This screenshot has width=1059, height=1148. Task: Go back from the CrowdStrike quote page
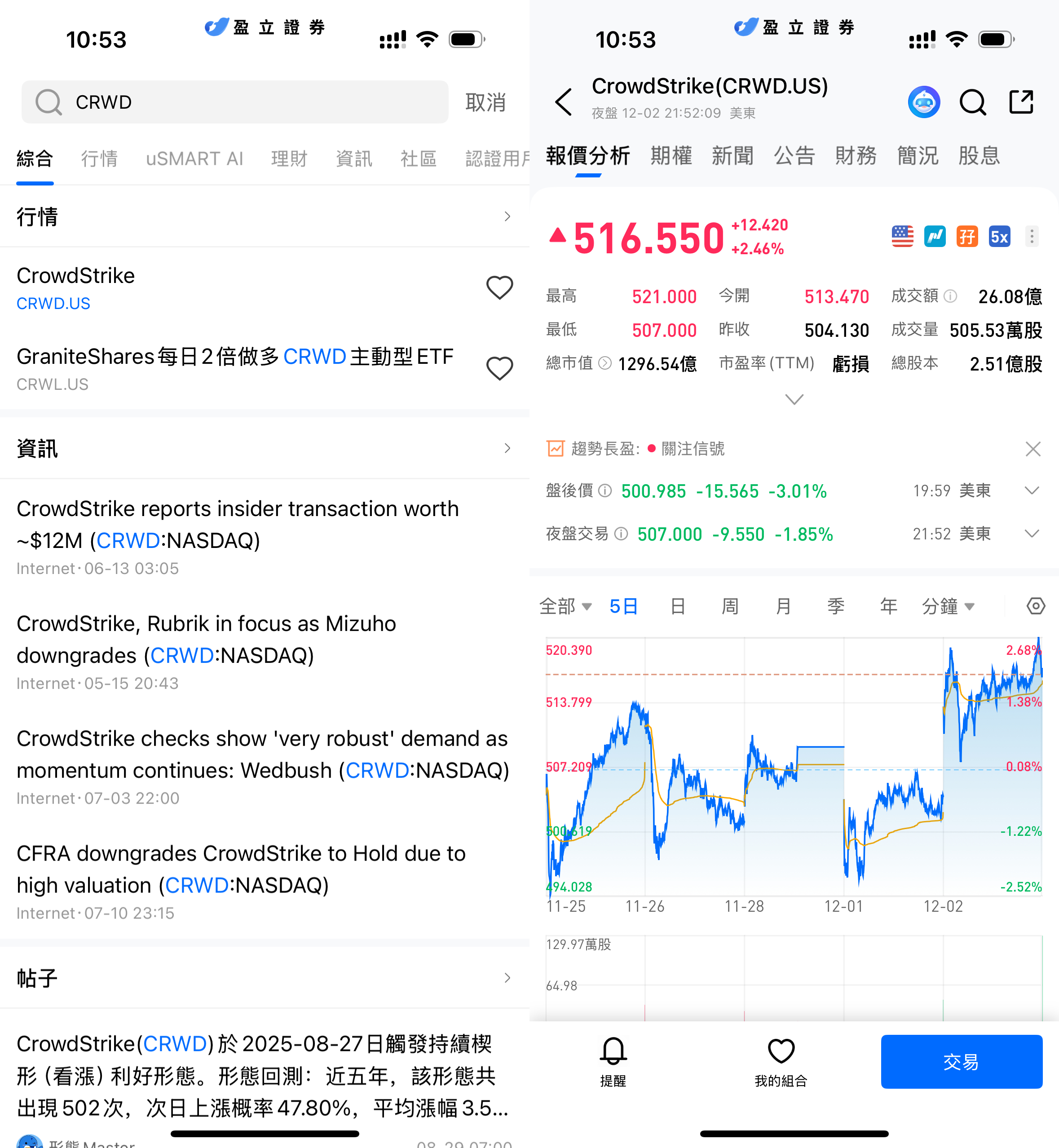(x=564, y=102)
